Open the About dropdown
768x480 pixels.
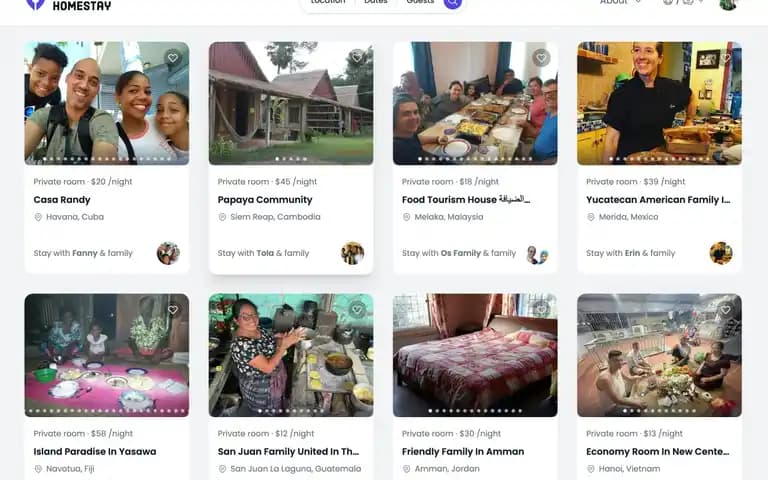(620, 3)
